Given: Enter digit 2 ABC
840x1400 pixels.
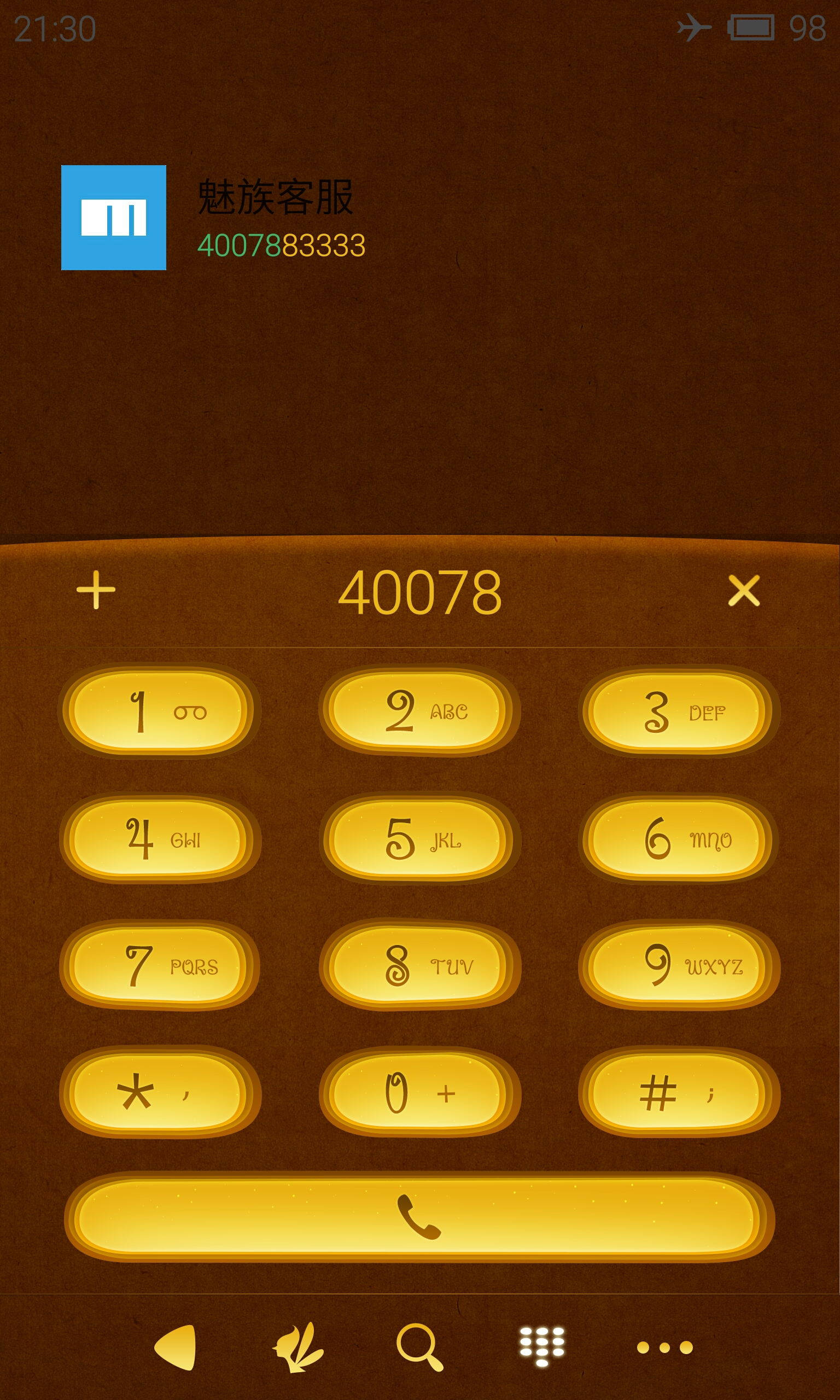Looking at the screenshot, I should pyautogui.click(x=419, y=711).
